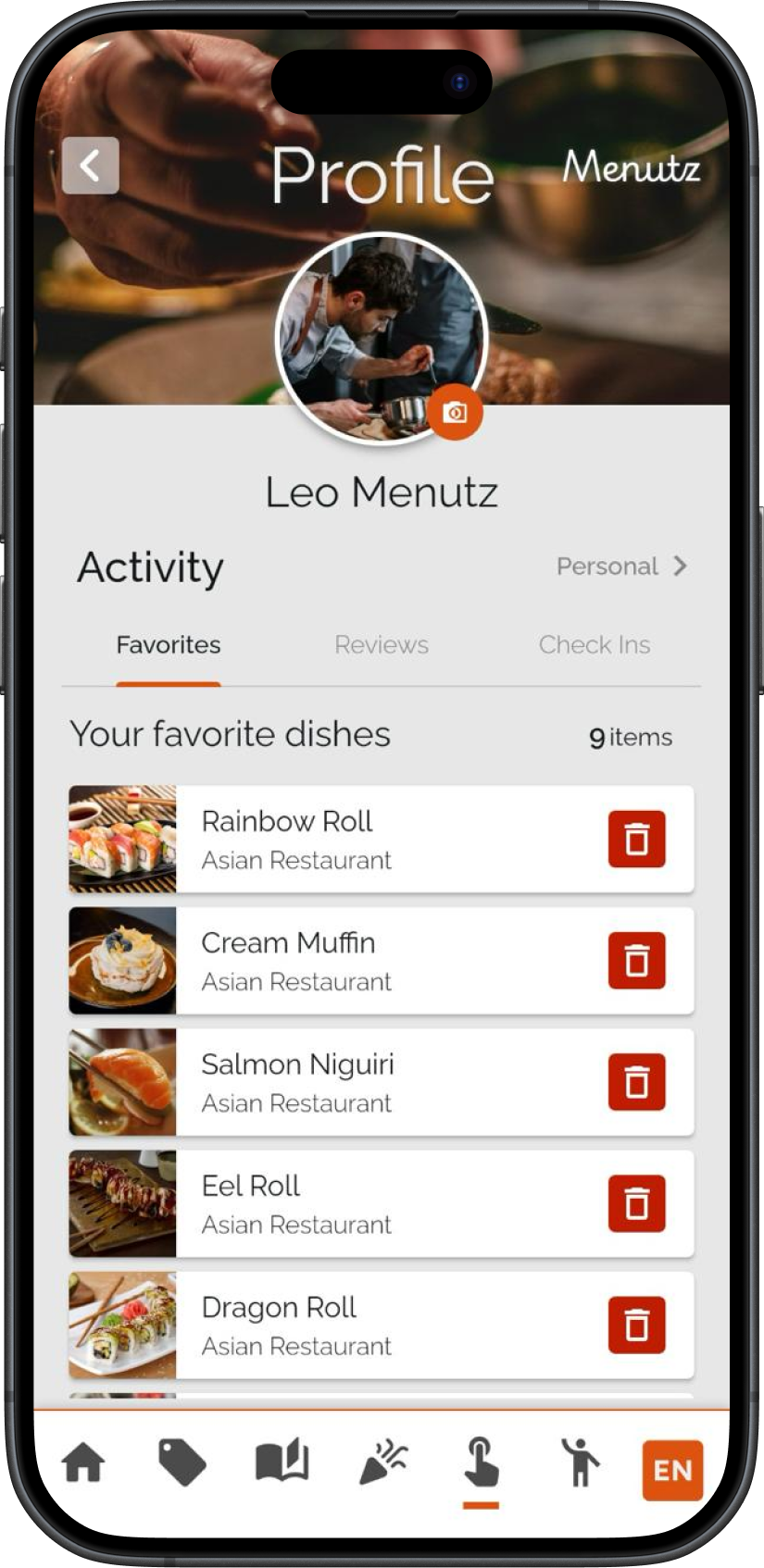The image size is (764, 1568).
Task: Open the party events tab
Action: click(382, 1462)
